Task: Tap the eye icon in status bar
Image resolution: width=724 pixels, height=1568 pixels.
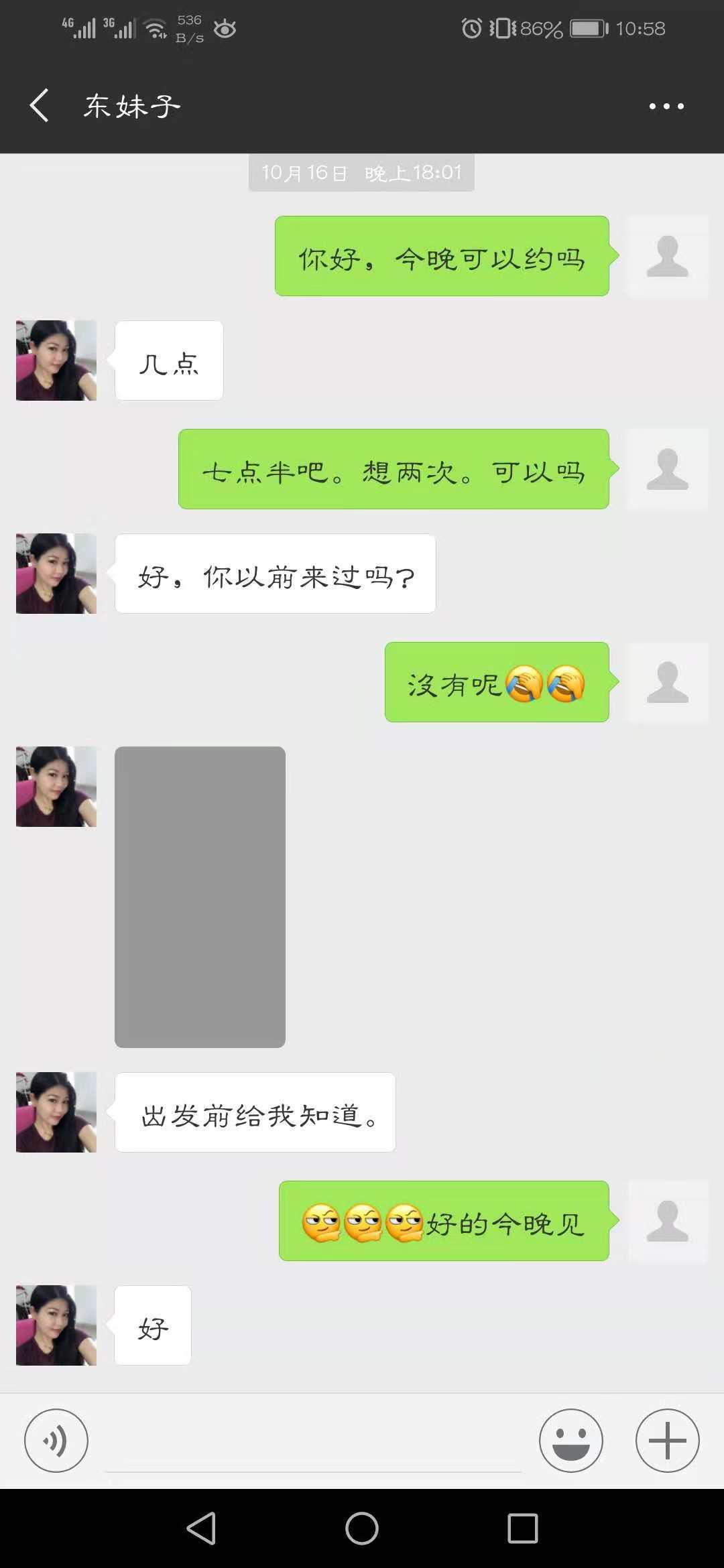Action: 225,30
